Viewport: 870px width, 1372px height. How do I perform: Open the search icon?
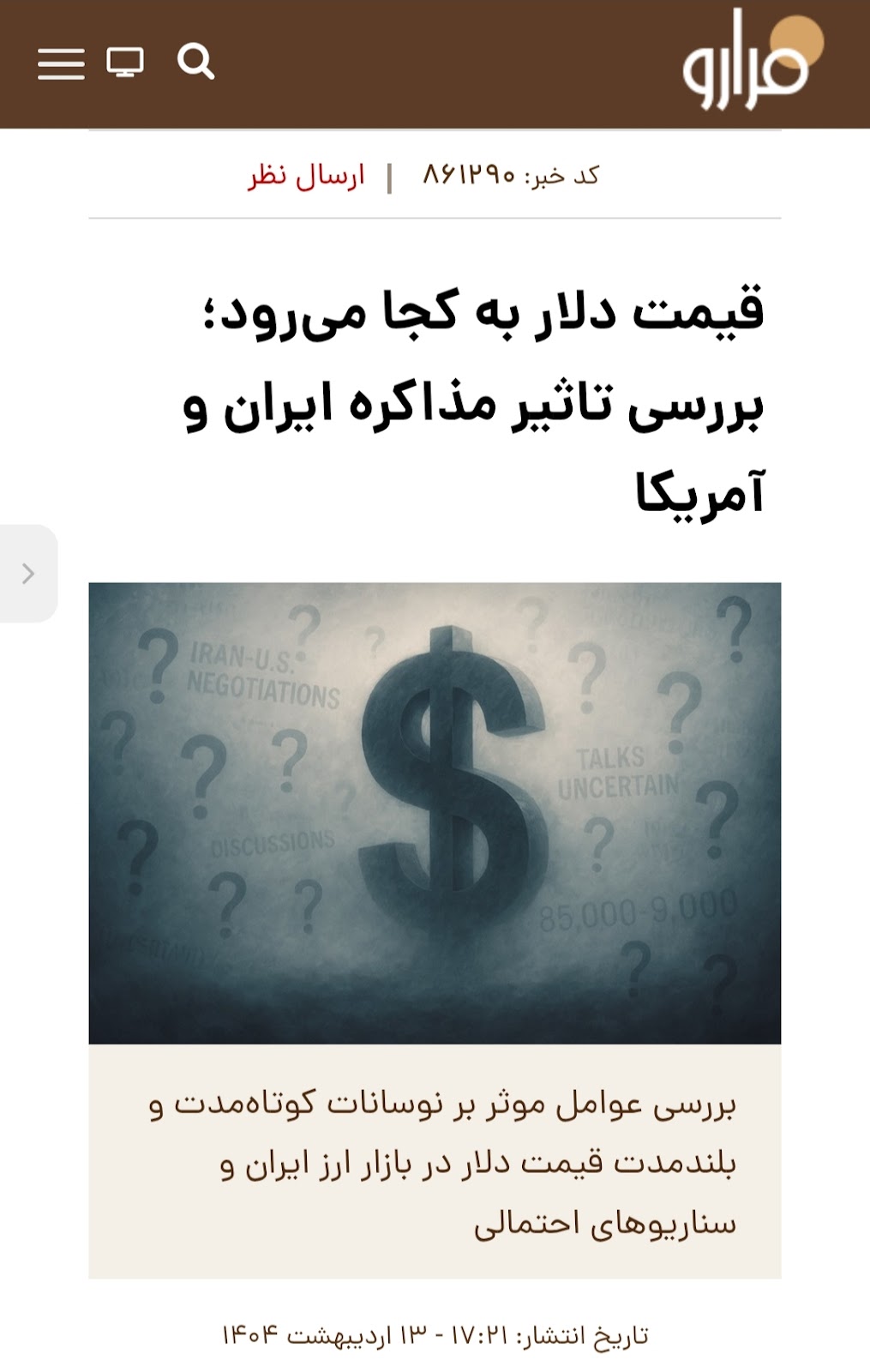click(x=195, y=62)
